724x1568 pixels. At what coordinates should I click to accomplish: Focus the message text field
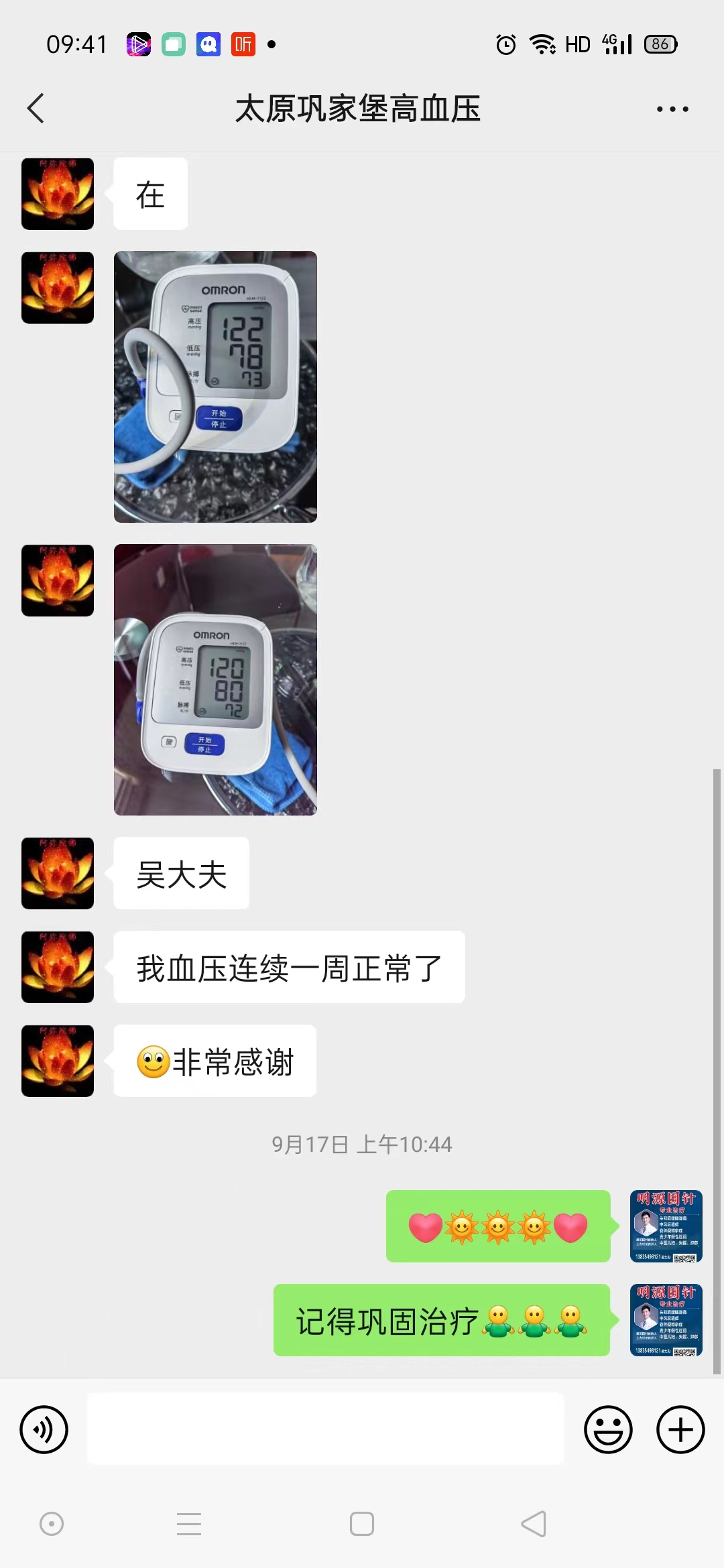click(325, 1429)
